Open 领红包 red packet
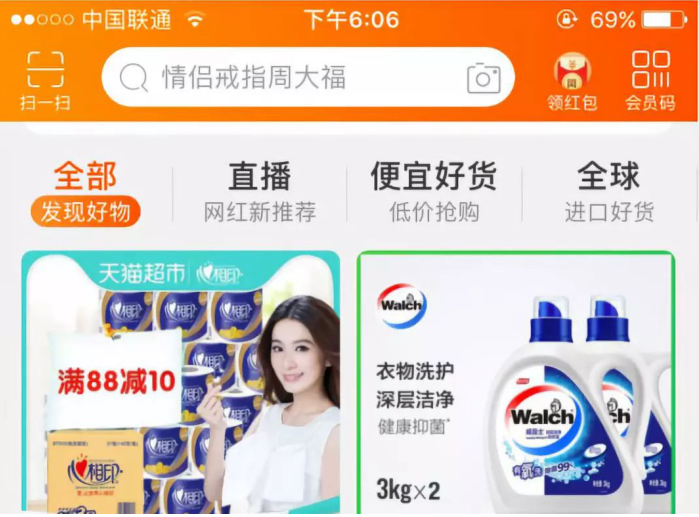Screen dimensions: 699x517 point(572,80)
